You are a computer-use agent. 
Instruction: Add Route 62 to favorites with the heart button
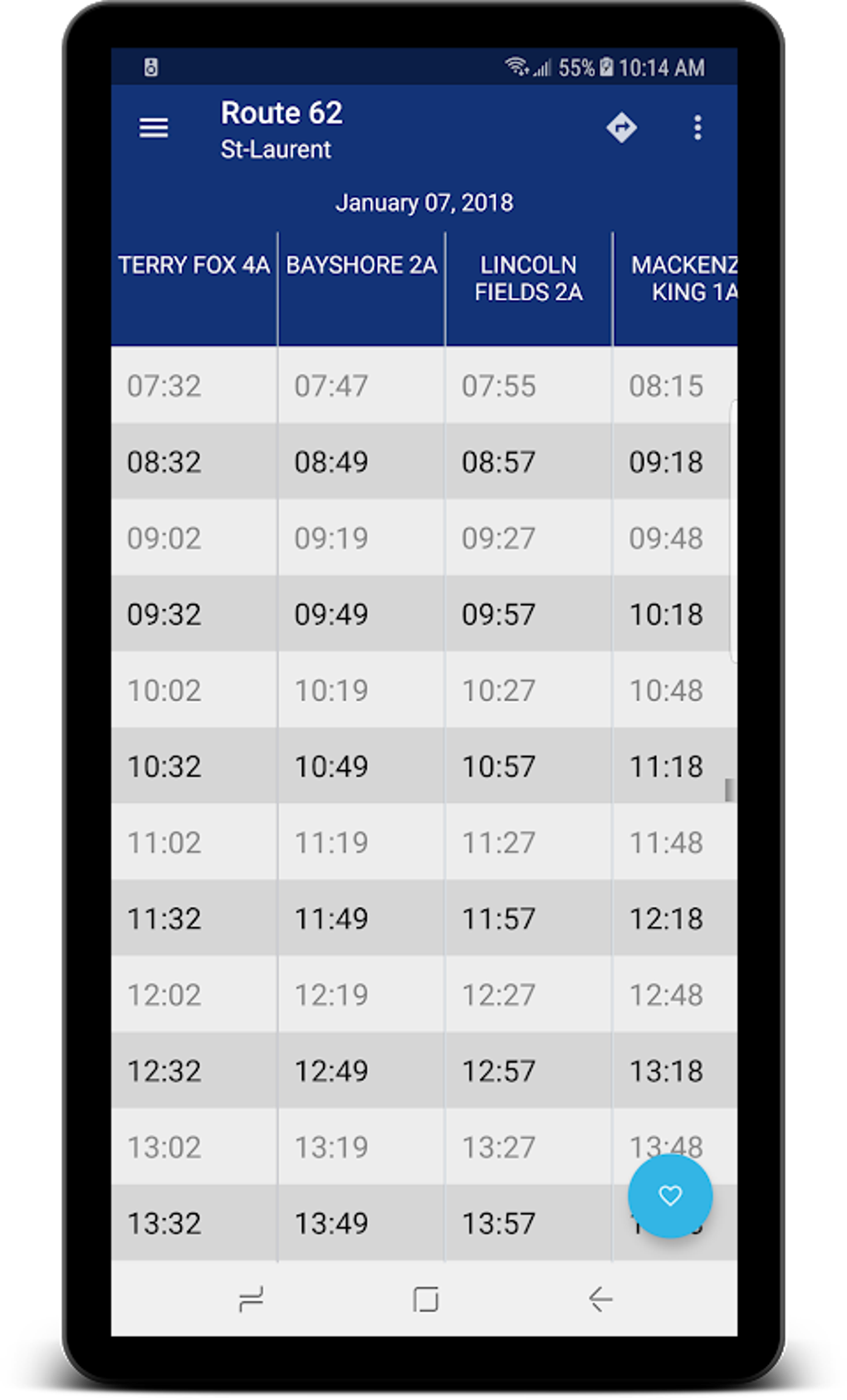(669, 1195)
